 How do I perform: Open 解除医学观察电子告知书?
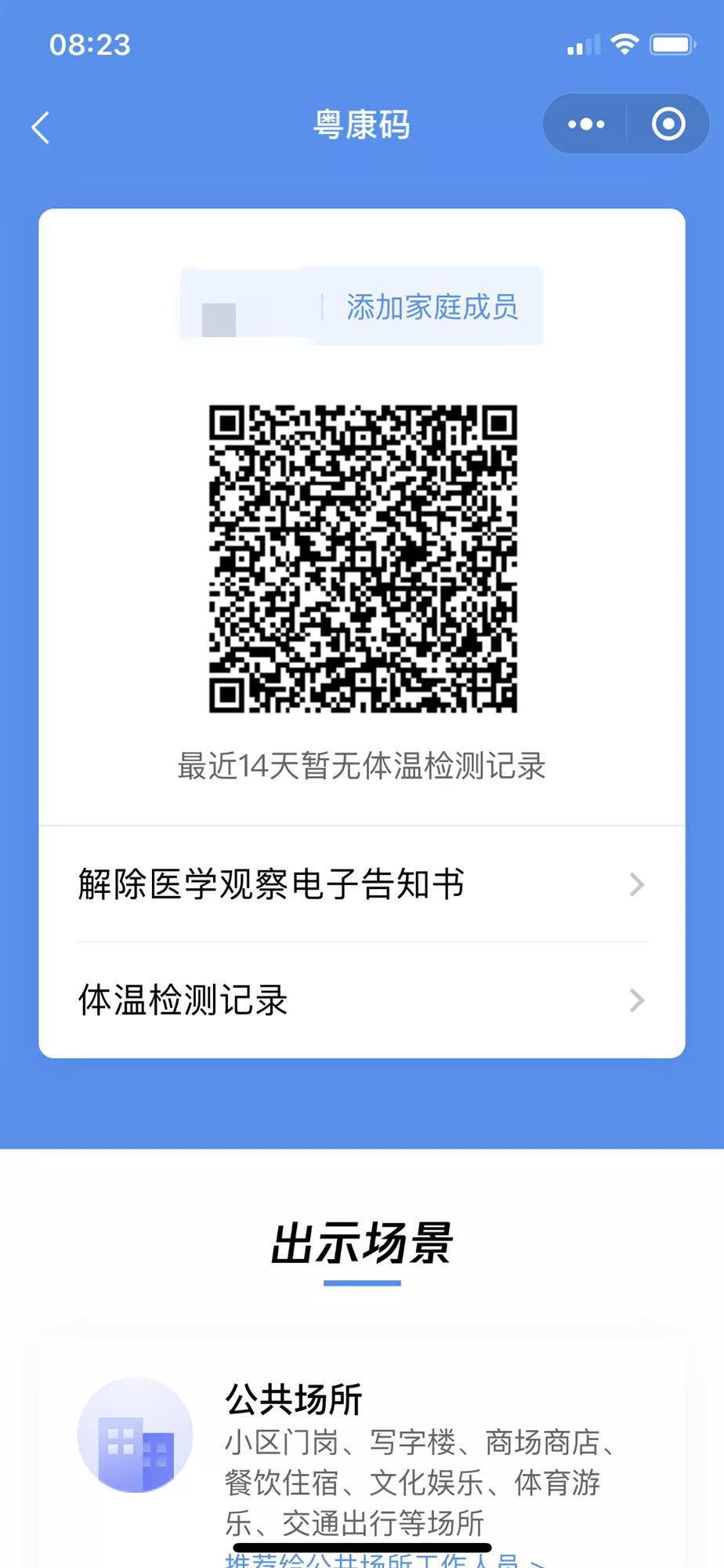pyautogui.click(x=361, y=884)
